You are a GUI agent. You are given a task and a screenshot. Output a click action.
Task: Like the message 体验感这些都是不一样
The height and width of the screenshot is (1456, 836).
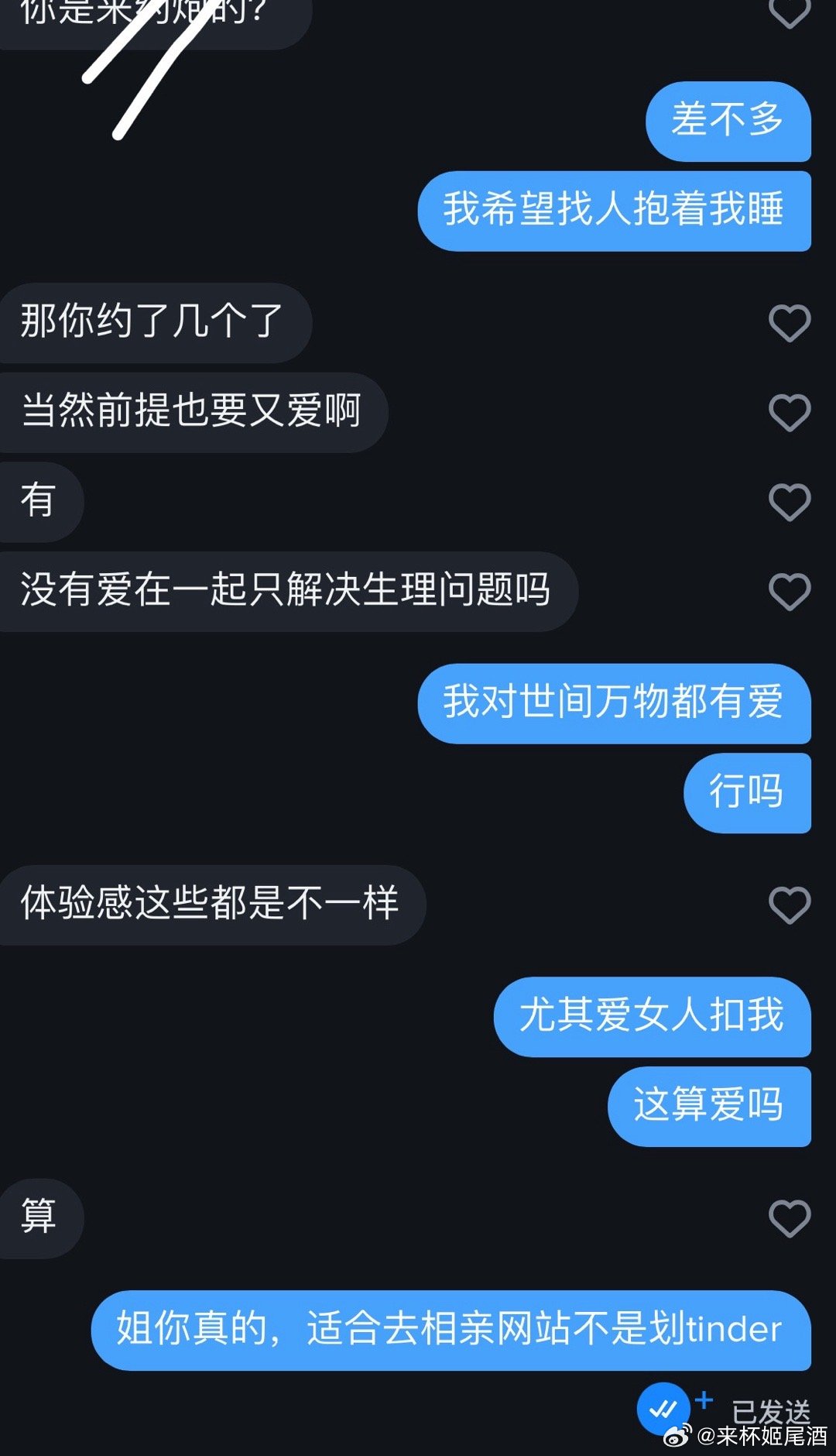pos(789,905)
